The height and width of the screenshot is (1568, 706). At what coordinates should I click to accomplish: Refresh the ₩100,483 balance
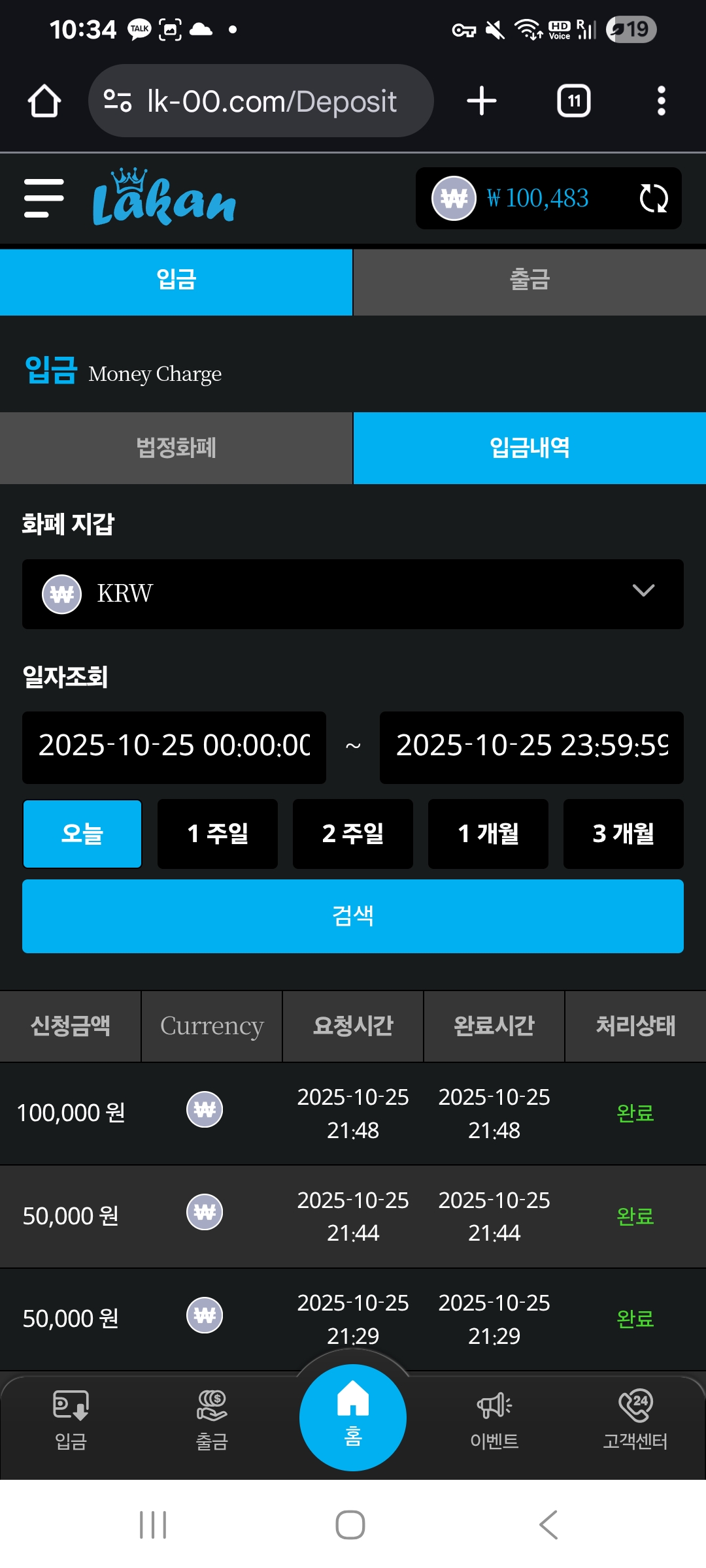(x=653, y=198)
